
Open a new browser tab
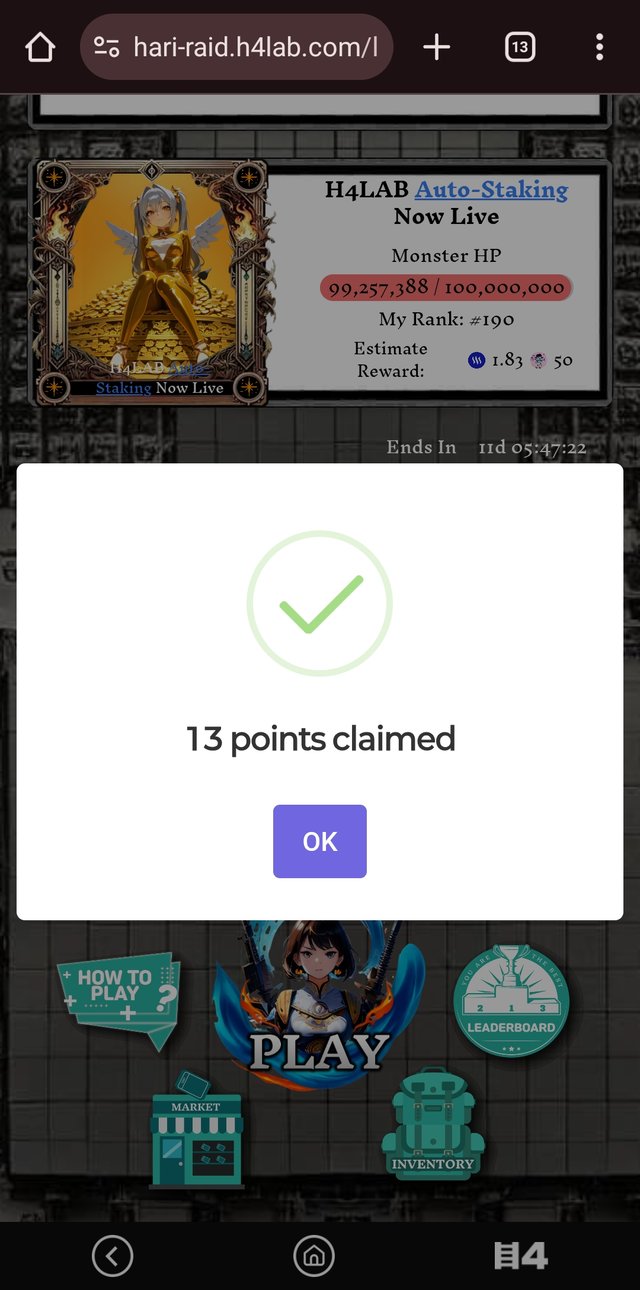(437, 47)
